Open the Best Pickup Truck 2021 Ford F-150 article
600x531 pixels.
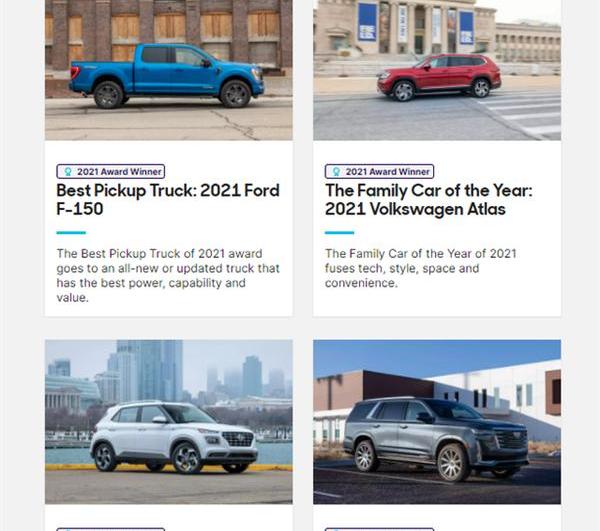(x=167, y=199)
